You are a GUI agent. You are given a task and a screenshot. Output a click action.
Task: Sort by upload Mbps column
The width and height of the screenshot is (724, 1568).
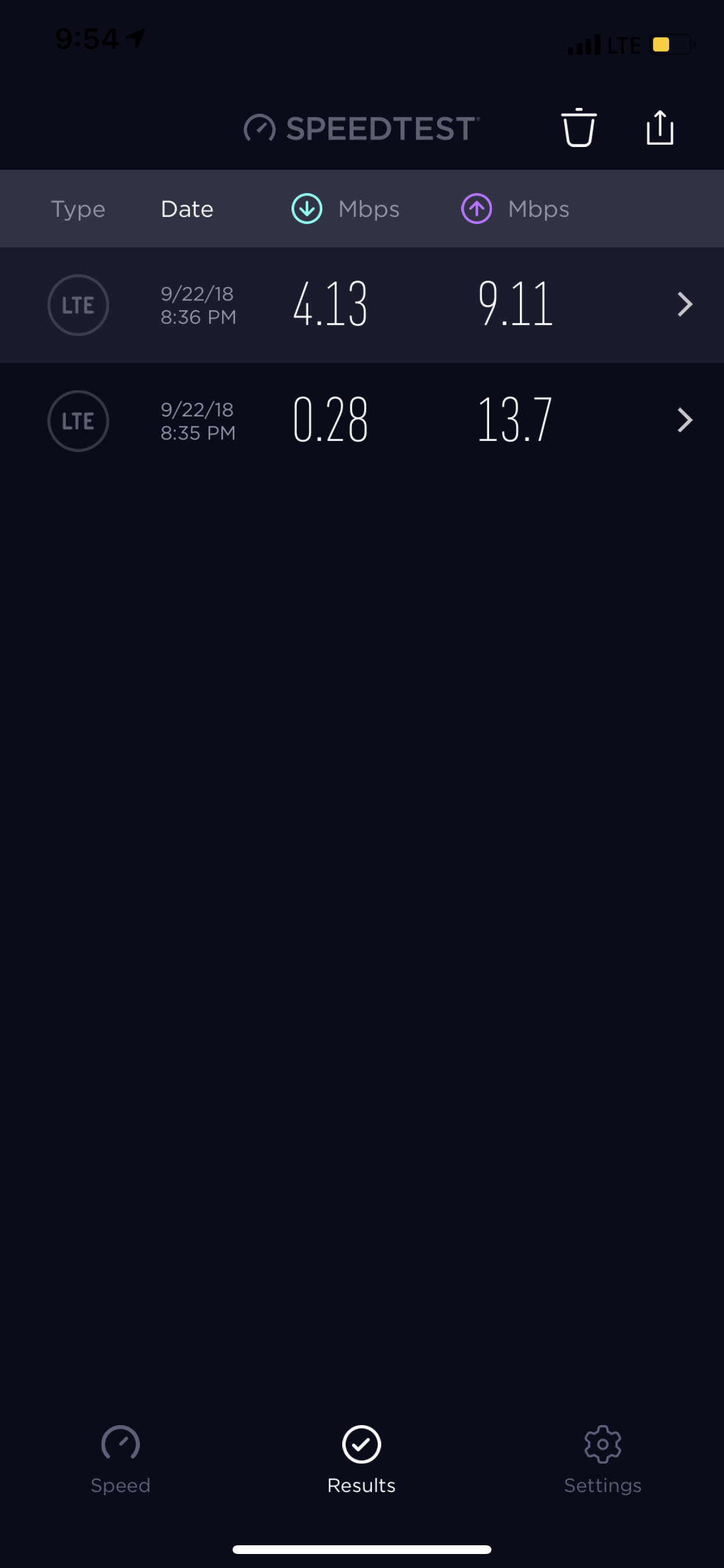515,209
